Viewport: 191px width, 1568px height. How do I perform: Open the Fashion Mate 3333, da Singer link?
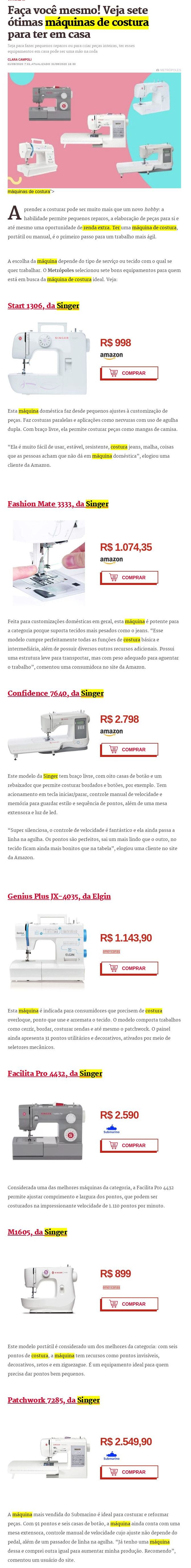[x=58, y=503]
